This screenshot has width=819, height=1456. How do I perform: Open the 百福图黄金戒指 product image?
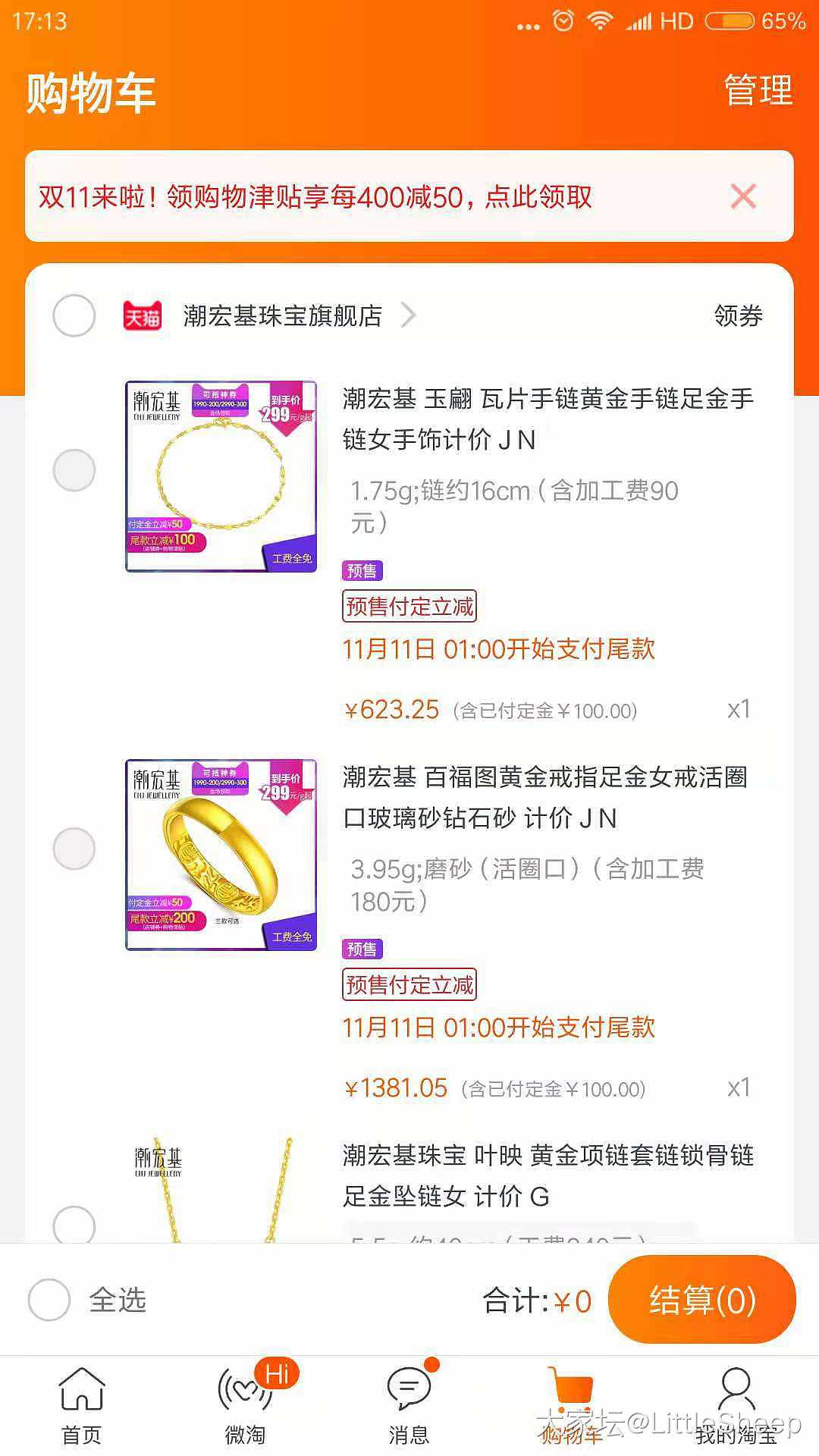221,855
